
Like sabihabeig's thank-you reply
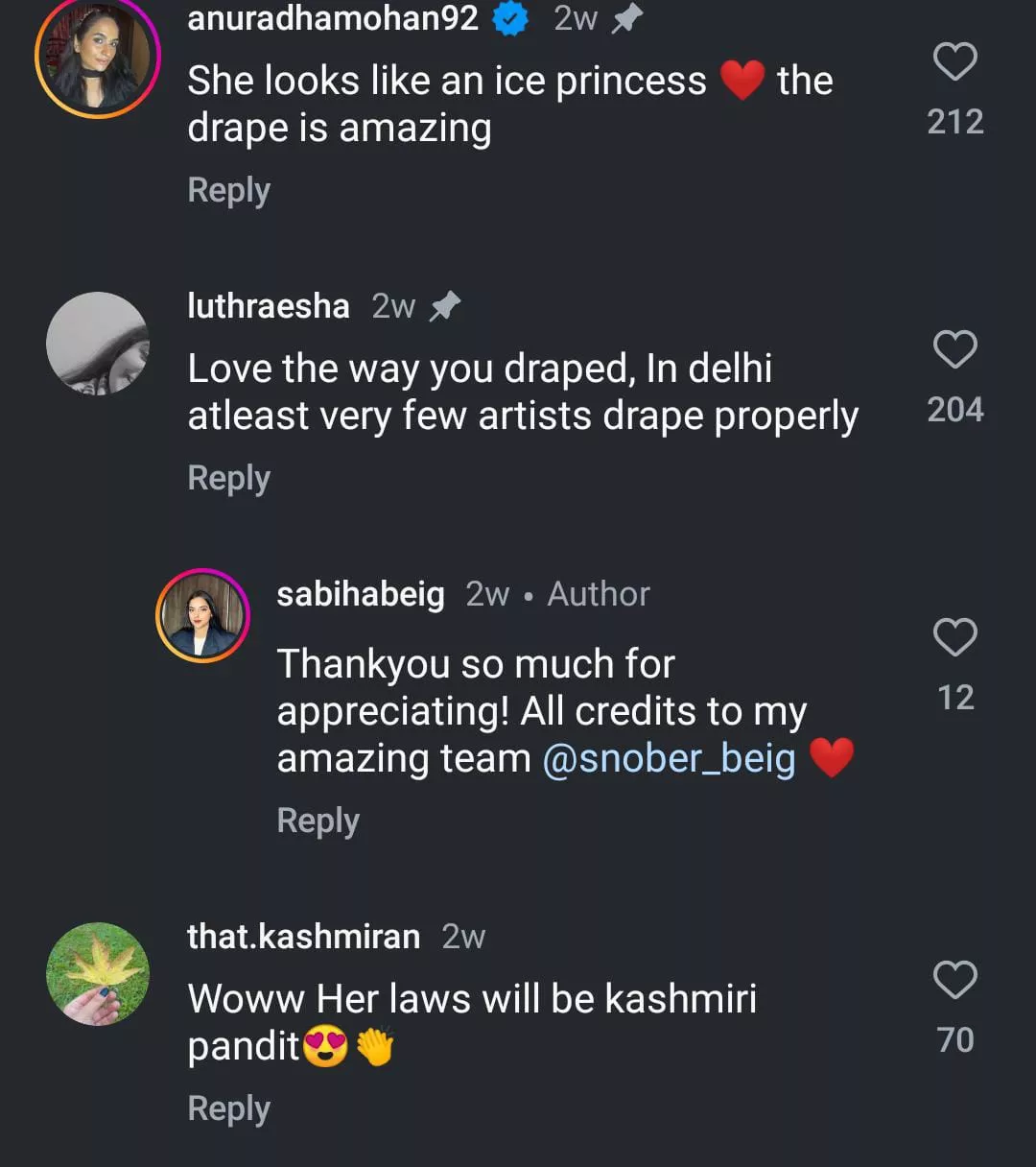point(954,637)
